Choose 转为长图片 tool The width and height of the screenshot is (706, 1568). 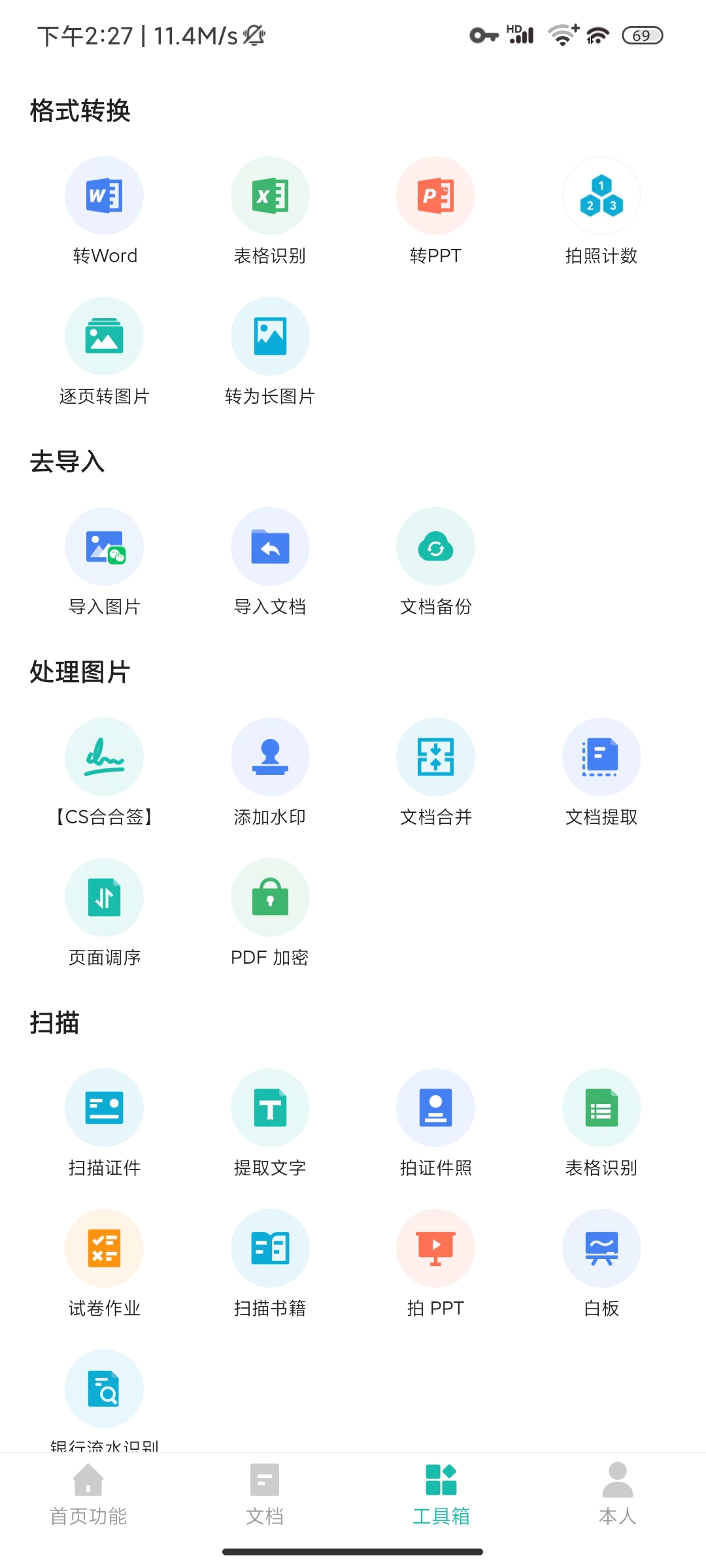pyautogui.click(x=270, y=336)
